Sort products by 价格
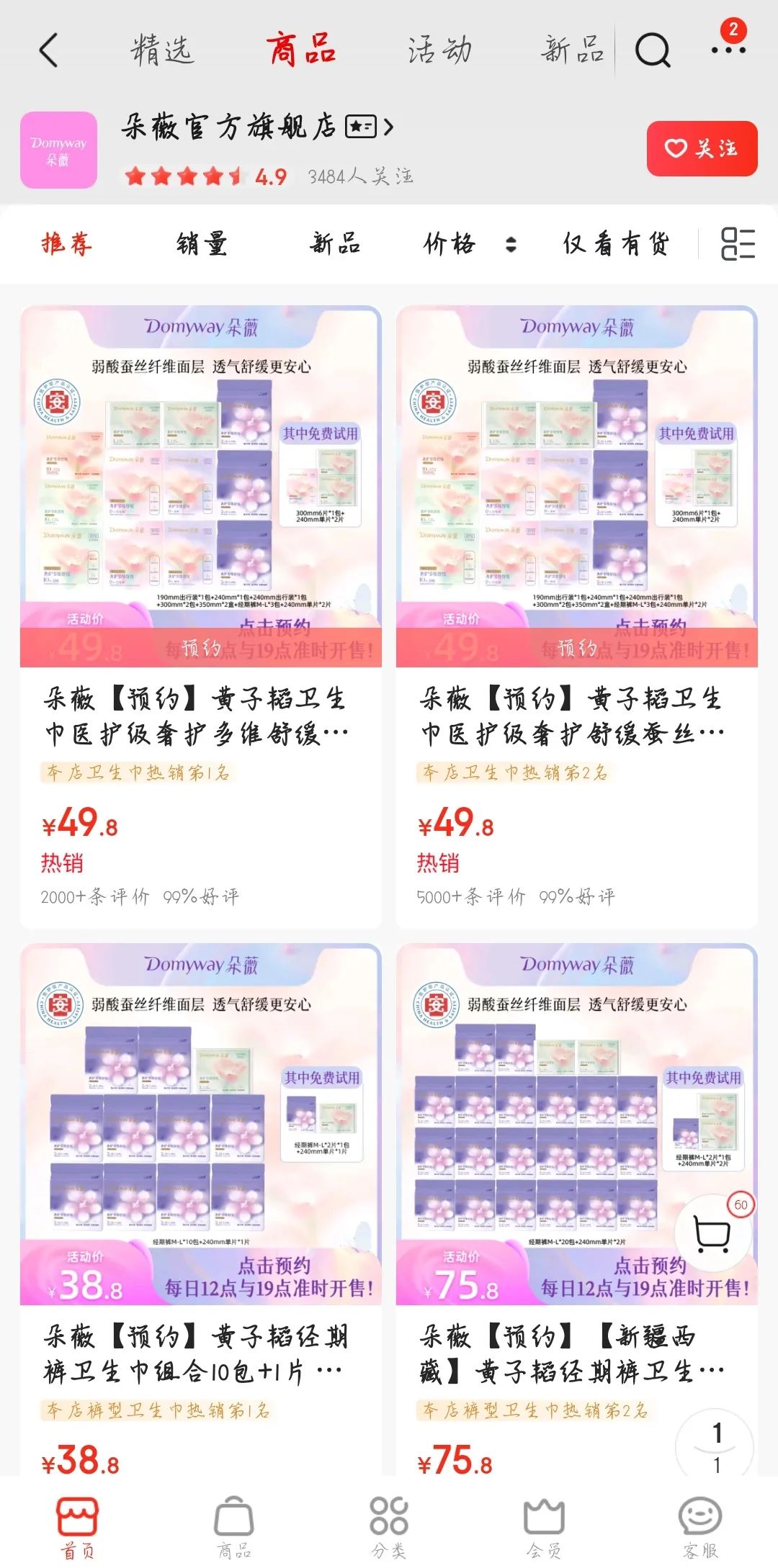 468,244
